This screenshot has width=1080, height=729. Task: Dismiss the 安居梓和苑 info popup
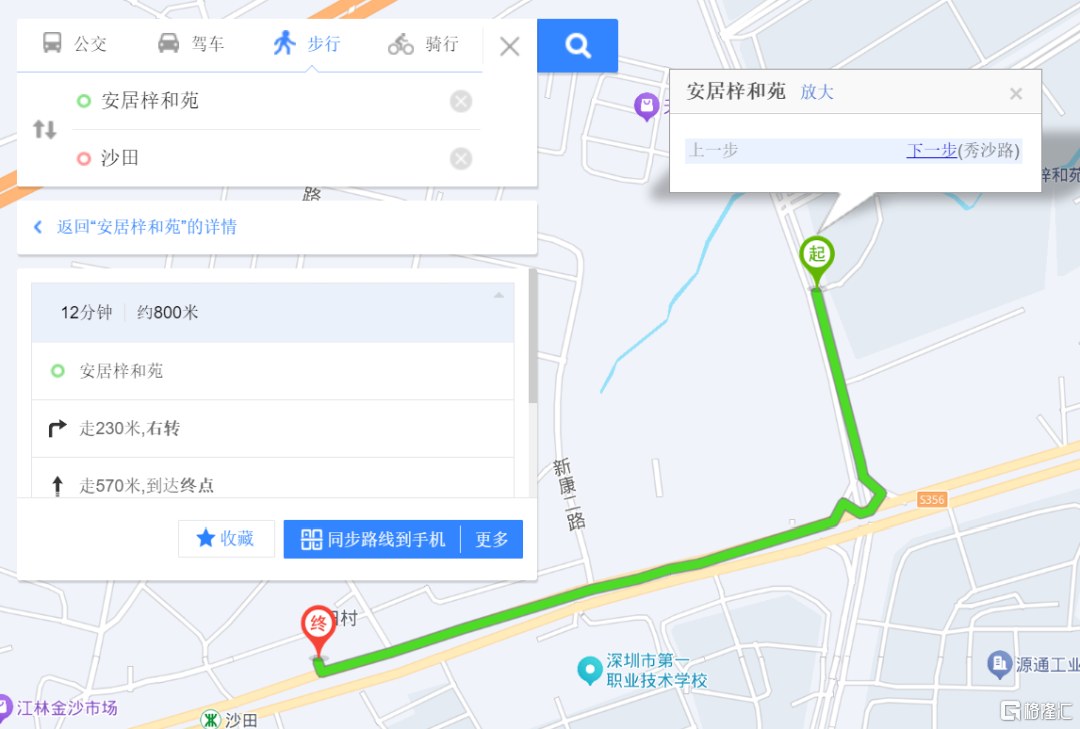pyautogui.click(x=1016, y=94)
